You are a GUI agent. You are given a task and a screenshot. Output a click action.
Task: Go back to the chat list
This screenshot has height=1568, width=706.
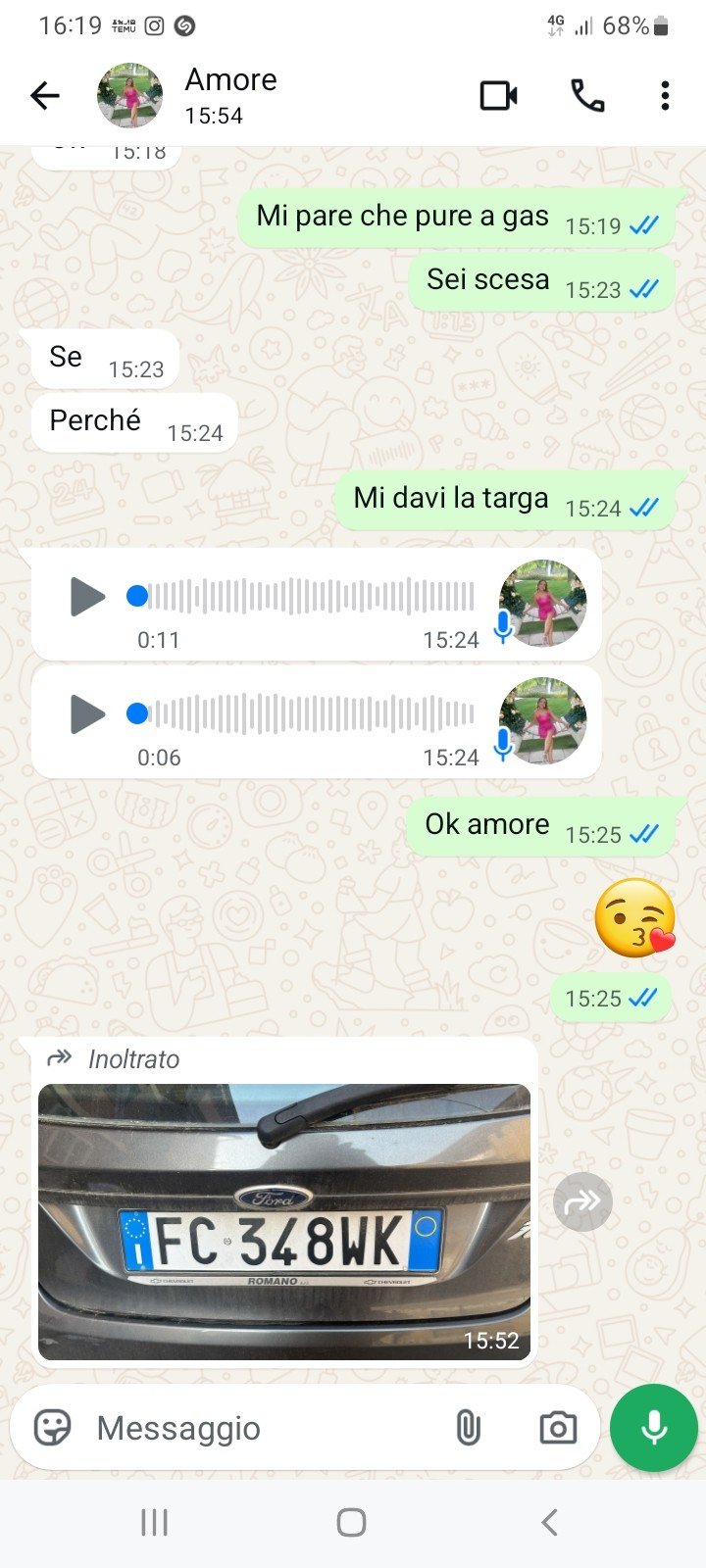coord(45,96)
